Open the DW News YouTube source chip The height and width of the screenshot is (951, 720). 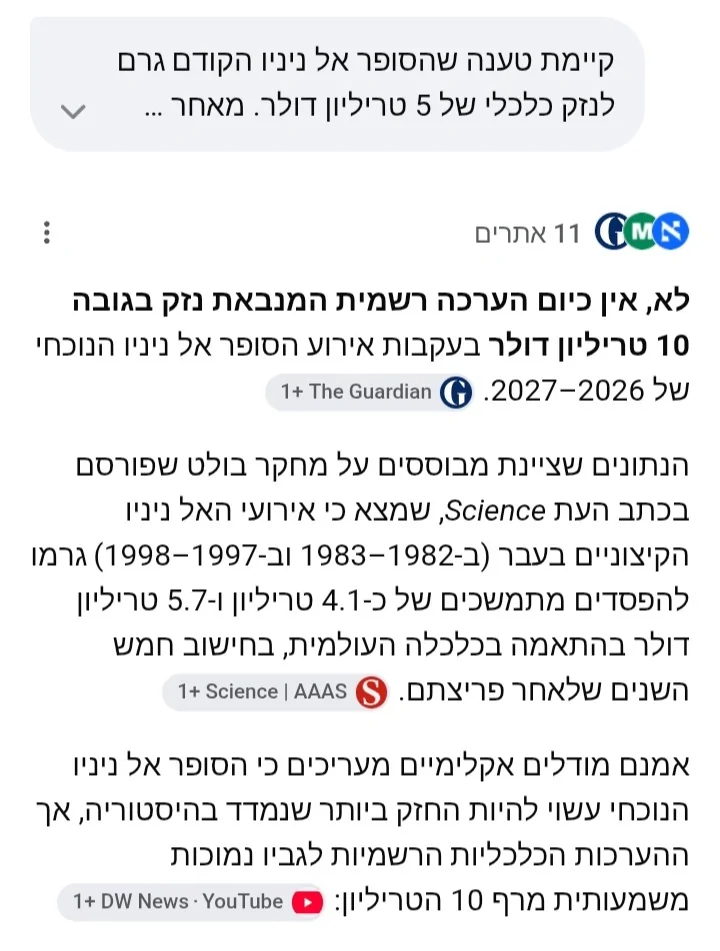point(191,902)
